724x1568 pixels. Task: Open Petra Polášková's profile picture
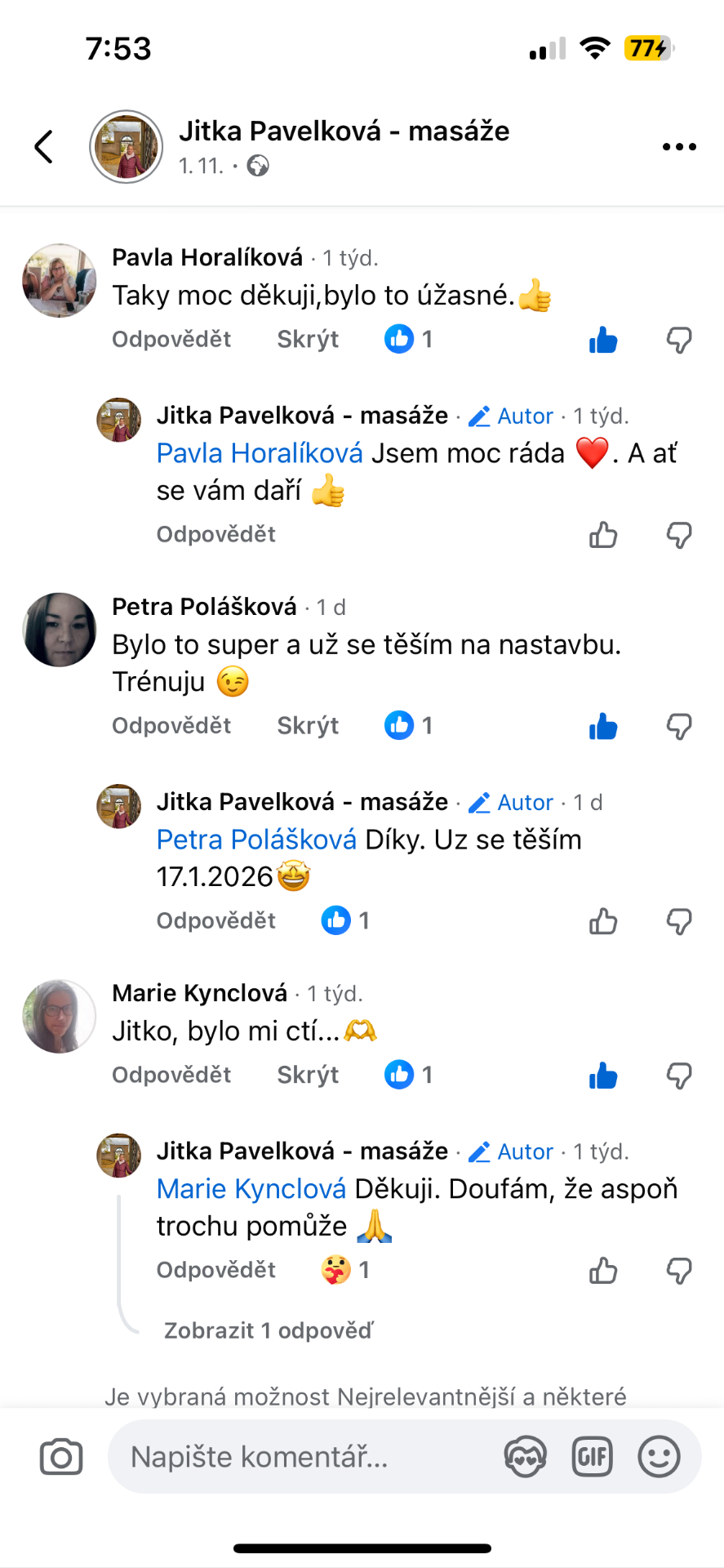click(60, 630)
